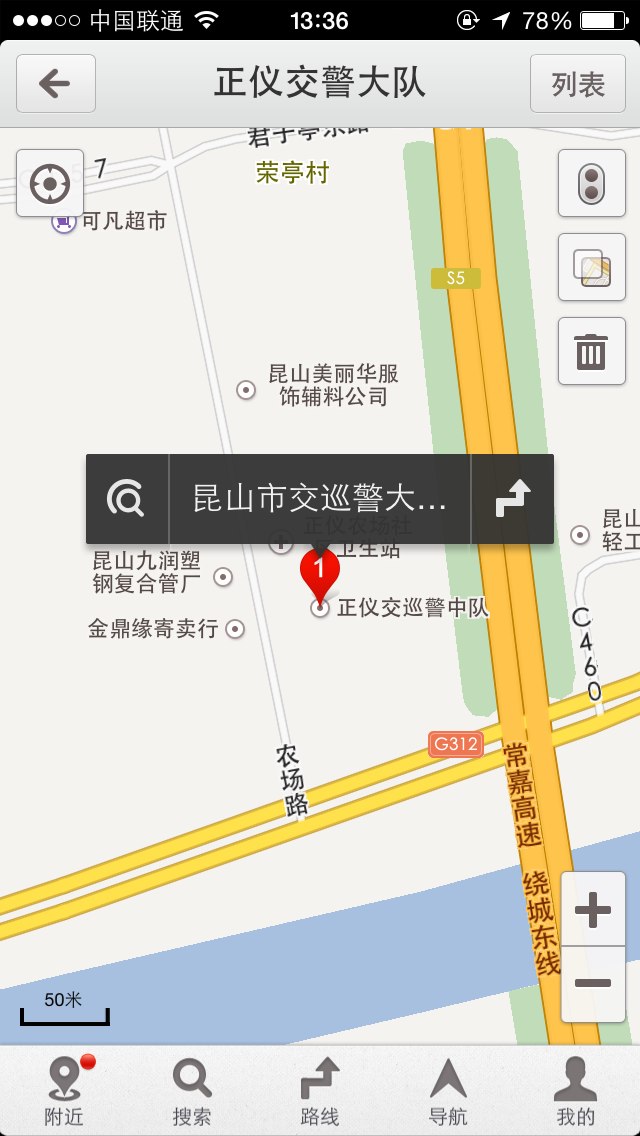Switch to the 附近 tab
Screen dimensions: 640x1136
point(64,1091)
